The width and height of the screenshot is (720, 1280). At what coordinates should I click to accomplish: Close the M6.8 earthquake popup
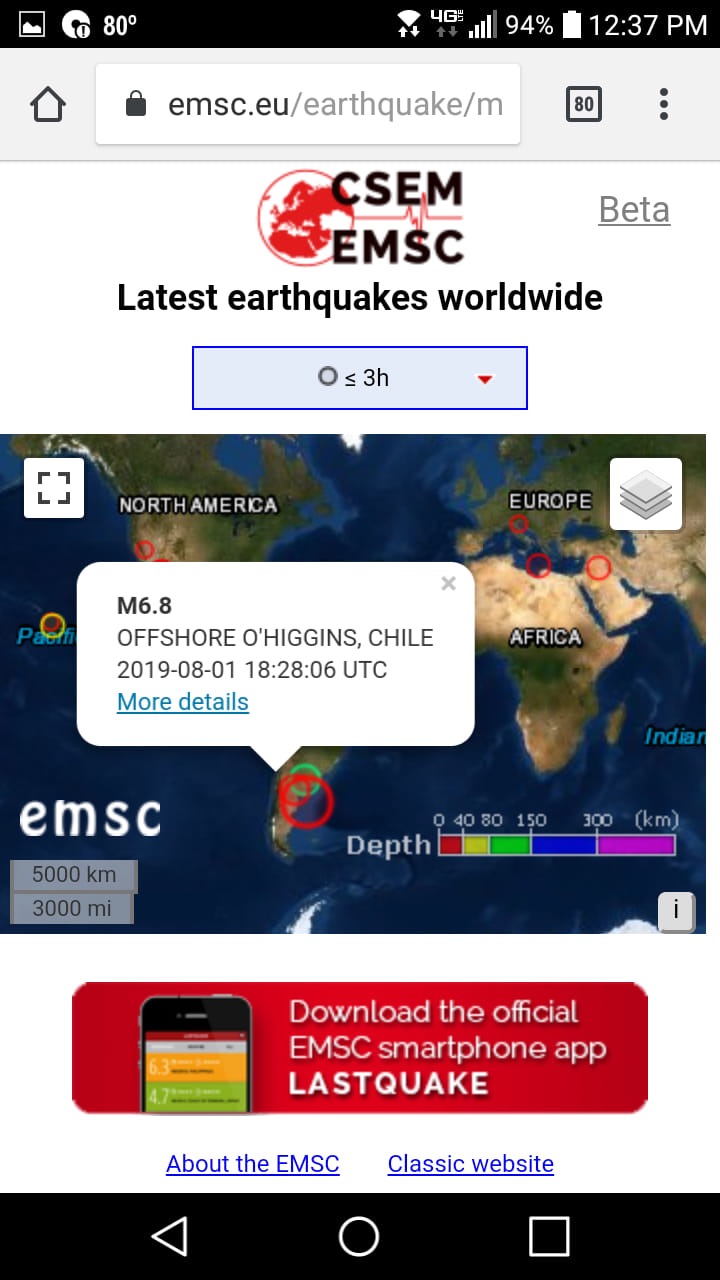(x=448, y=584)
